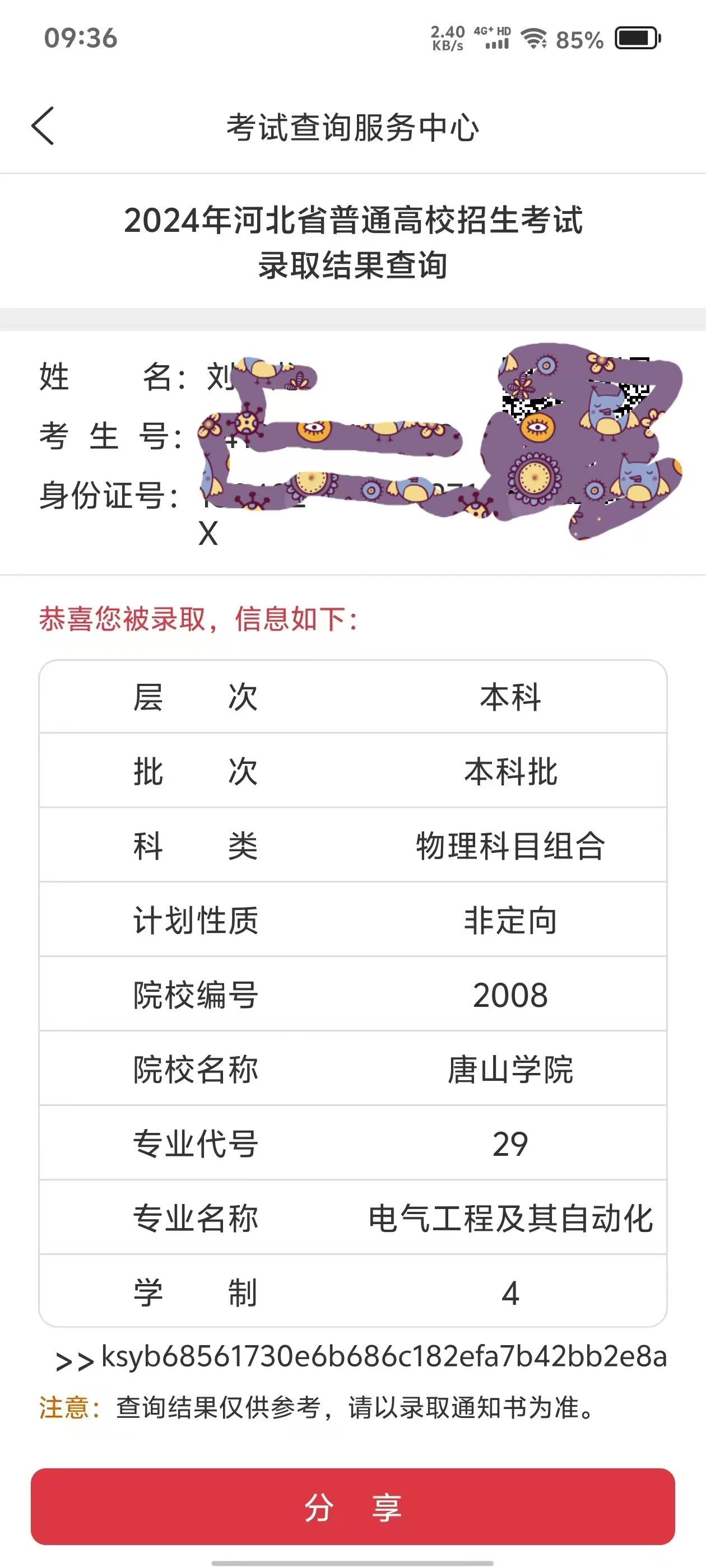
Task: Open the 考试查询服务中心 title bar
Action: pyautogui.click(x=352, y=128)
